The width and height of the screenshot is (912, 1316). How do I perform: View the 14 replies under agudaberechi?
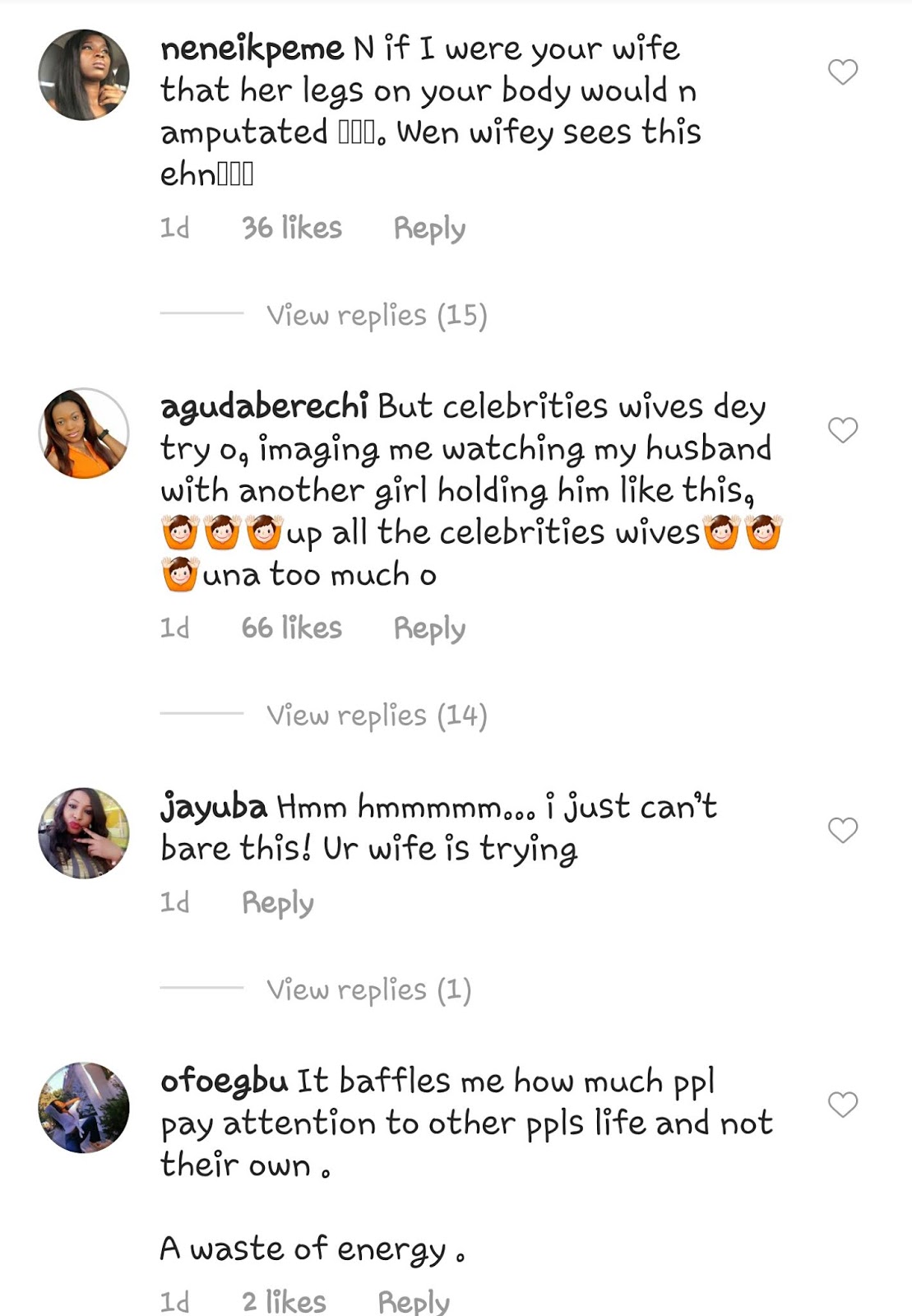(377, 716)
